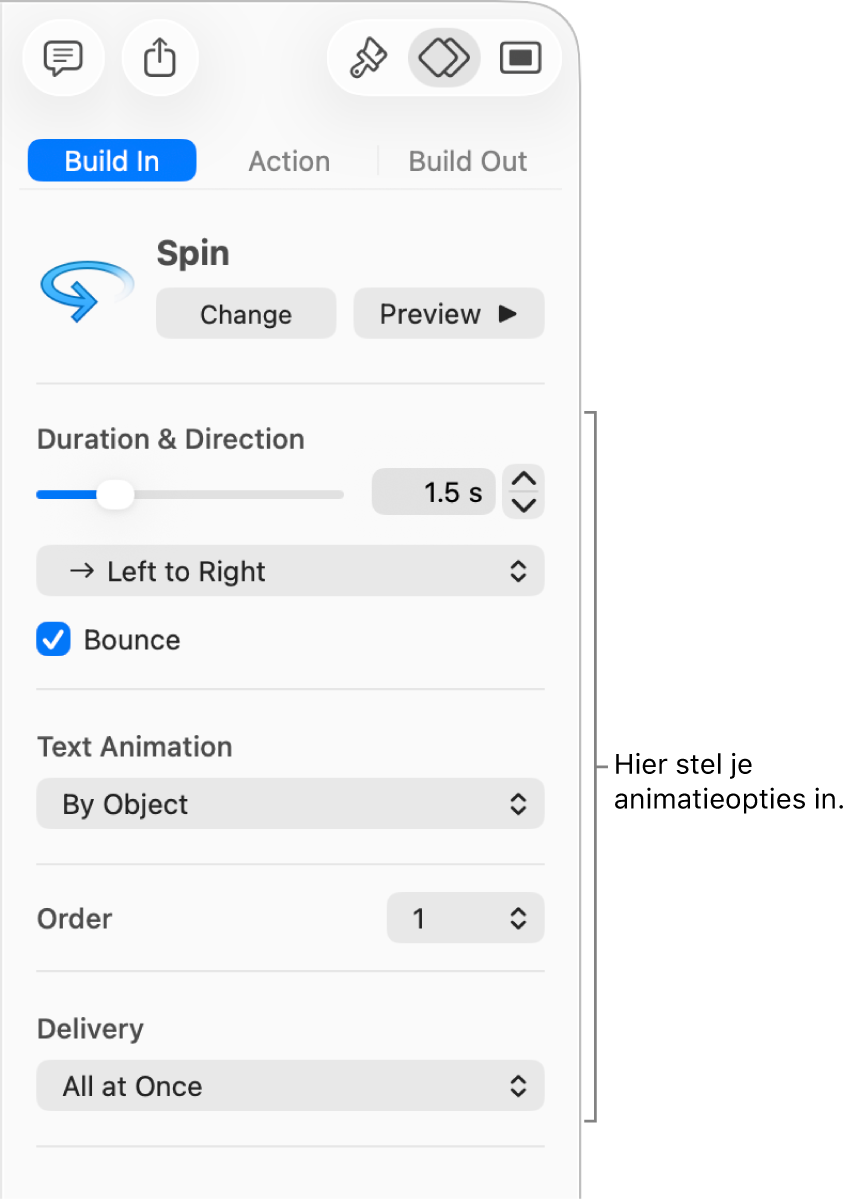Preview the Spin animation
This screenshot has width=852, height=1199.
pyautogui.click(x=448, y=314)
